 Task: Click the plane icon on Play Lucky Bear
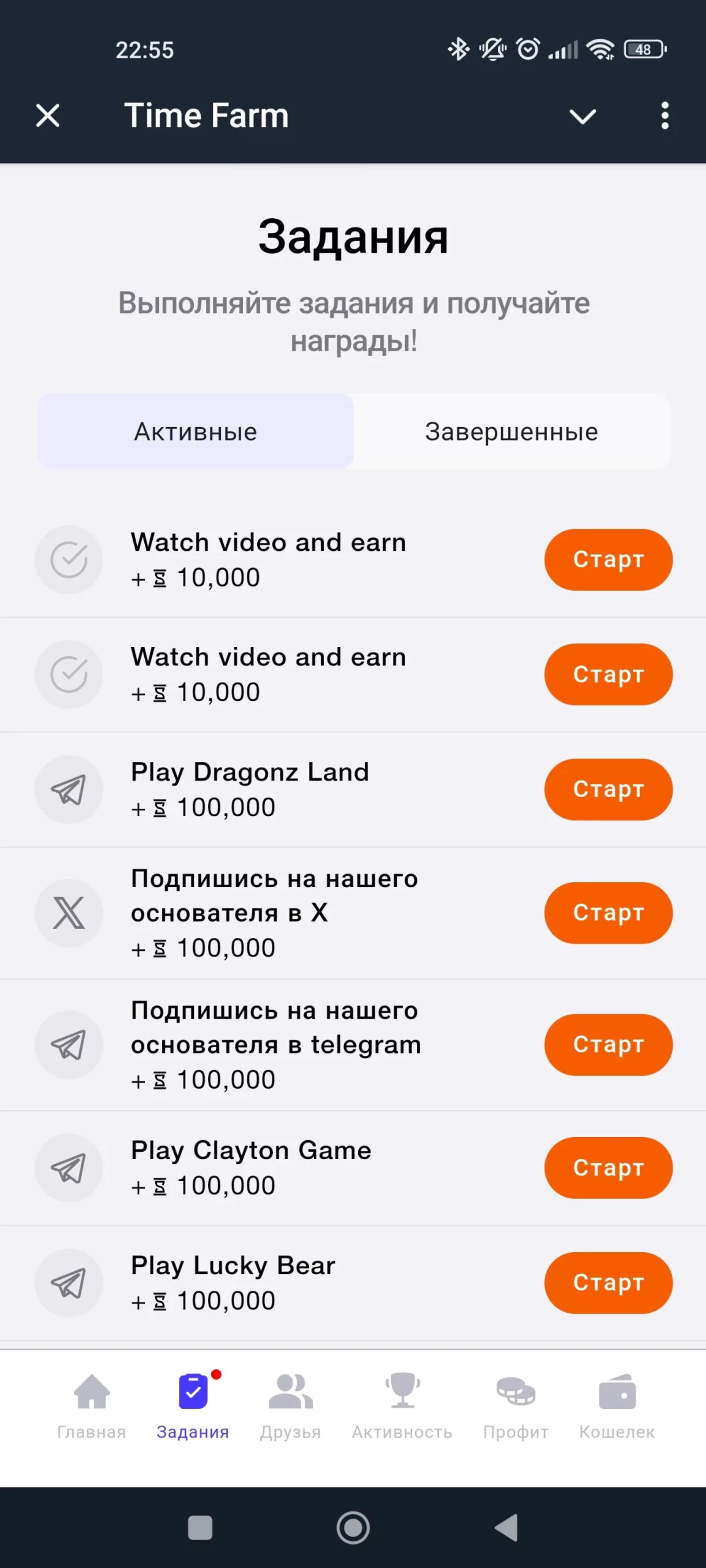[69, 1283]
